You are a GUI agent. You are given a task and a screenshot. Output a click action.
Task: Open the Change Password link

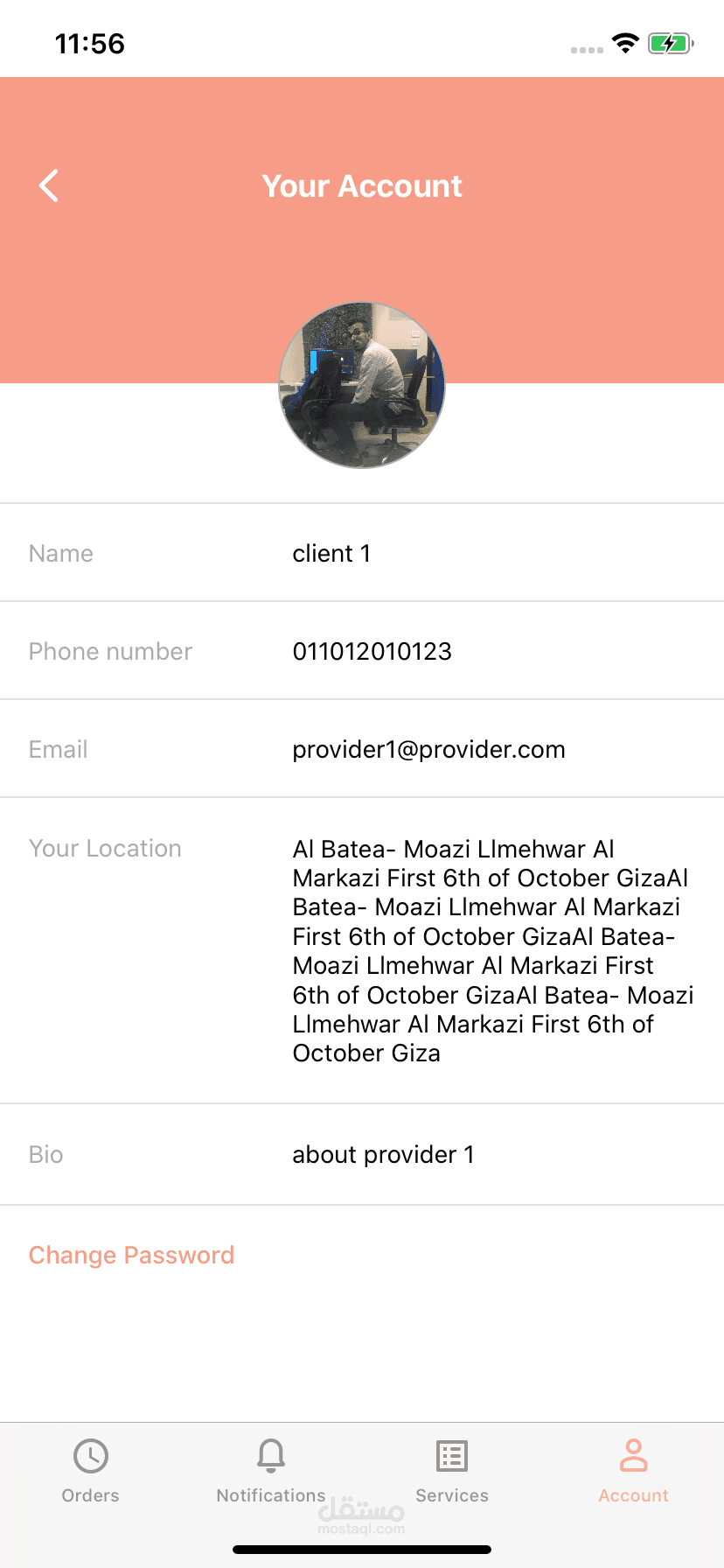[x=131, y=1255]
